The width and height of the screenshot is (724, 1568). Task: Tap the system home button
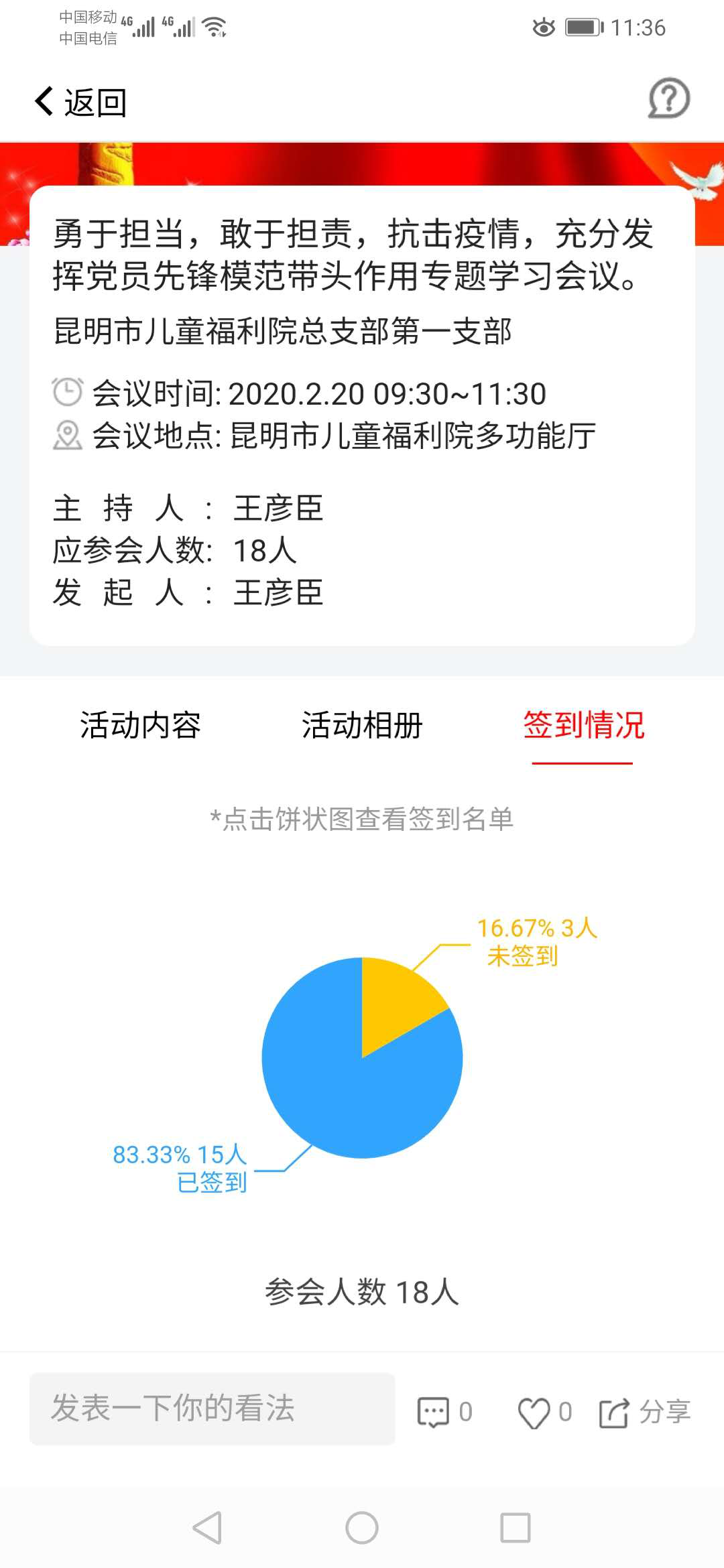point(362,1528)
